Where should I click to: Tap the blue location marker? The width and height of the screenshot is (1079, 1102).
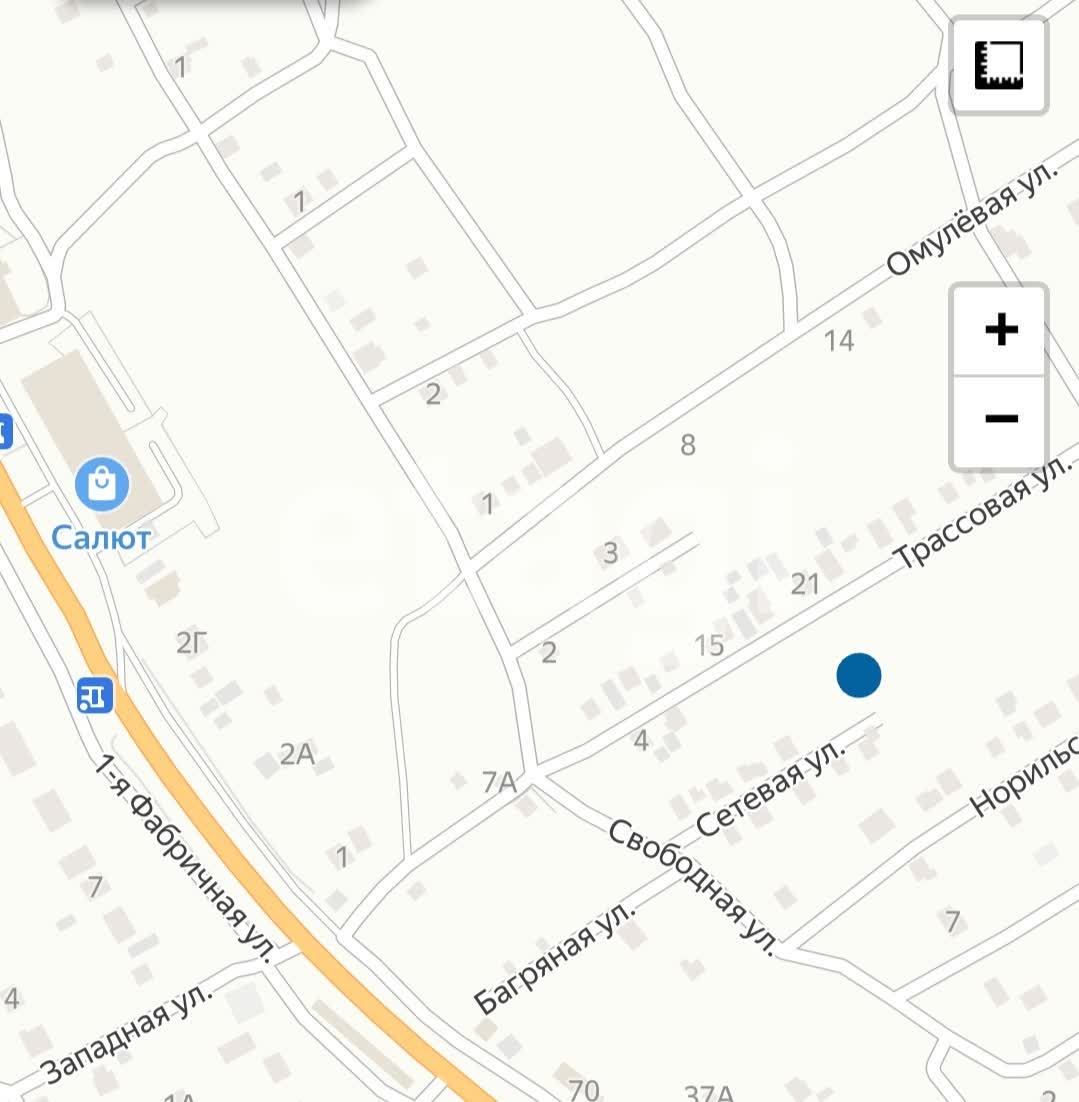(859, 675)
